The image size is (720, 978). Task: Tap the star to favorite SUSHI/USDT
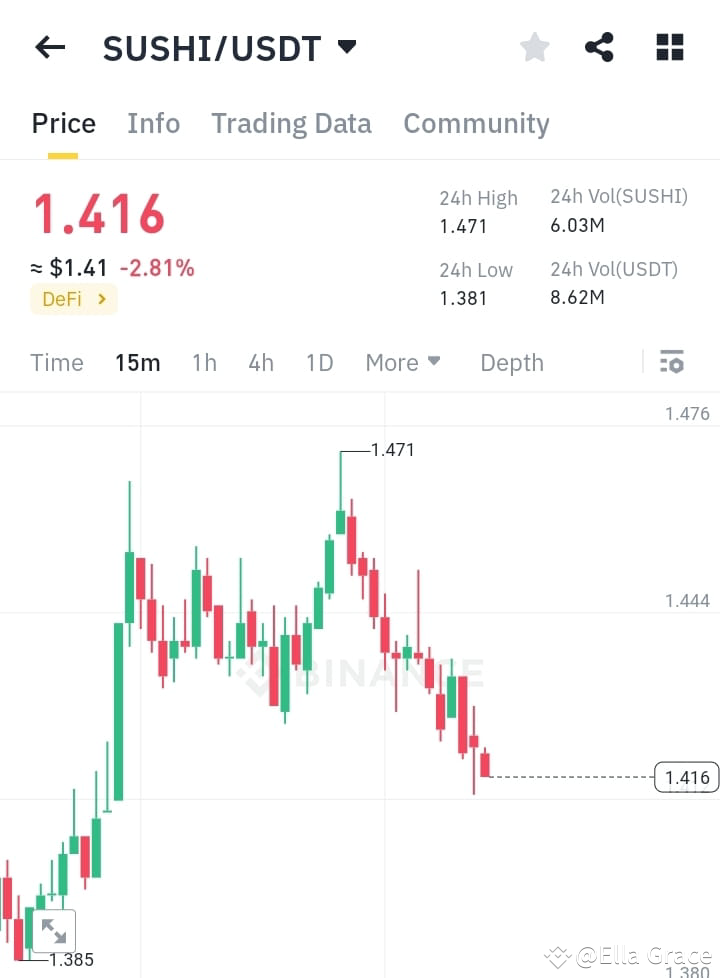tap(534, 47)
